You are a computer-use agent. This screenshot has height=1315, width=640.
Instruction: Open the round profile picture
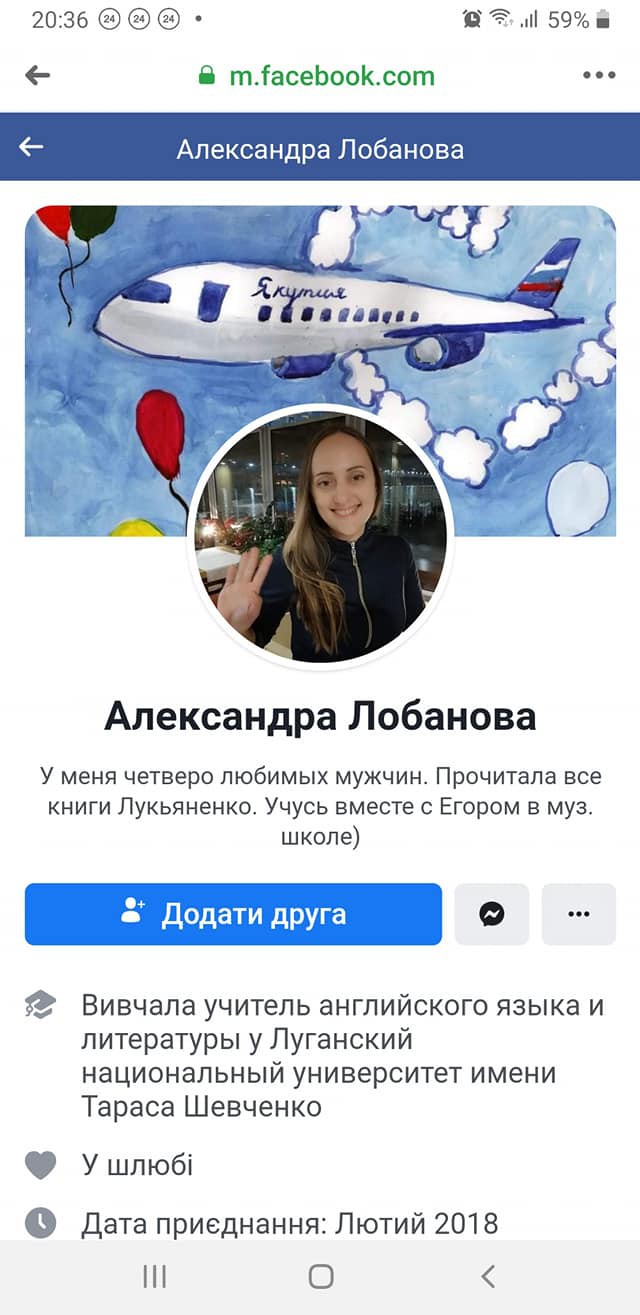(322, 533)
